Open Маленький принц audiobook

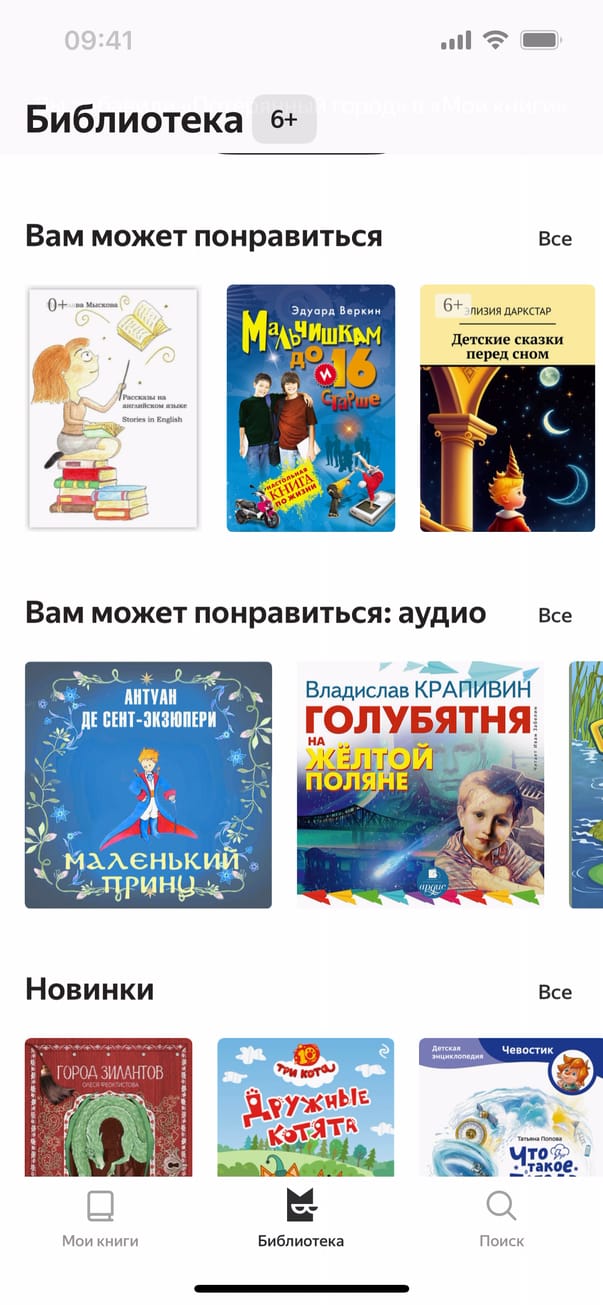[148, 785]
